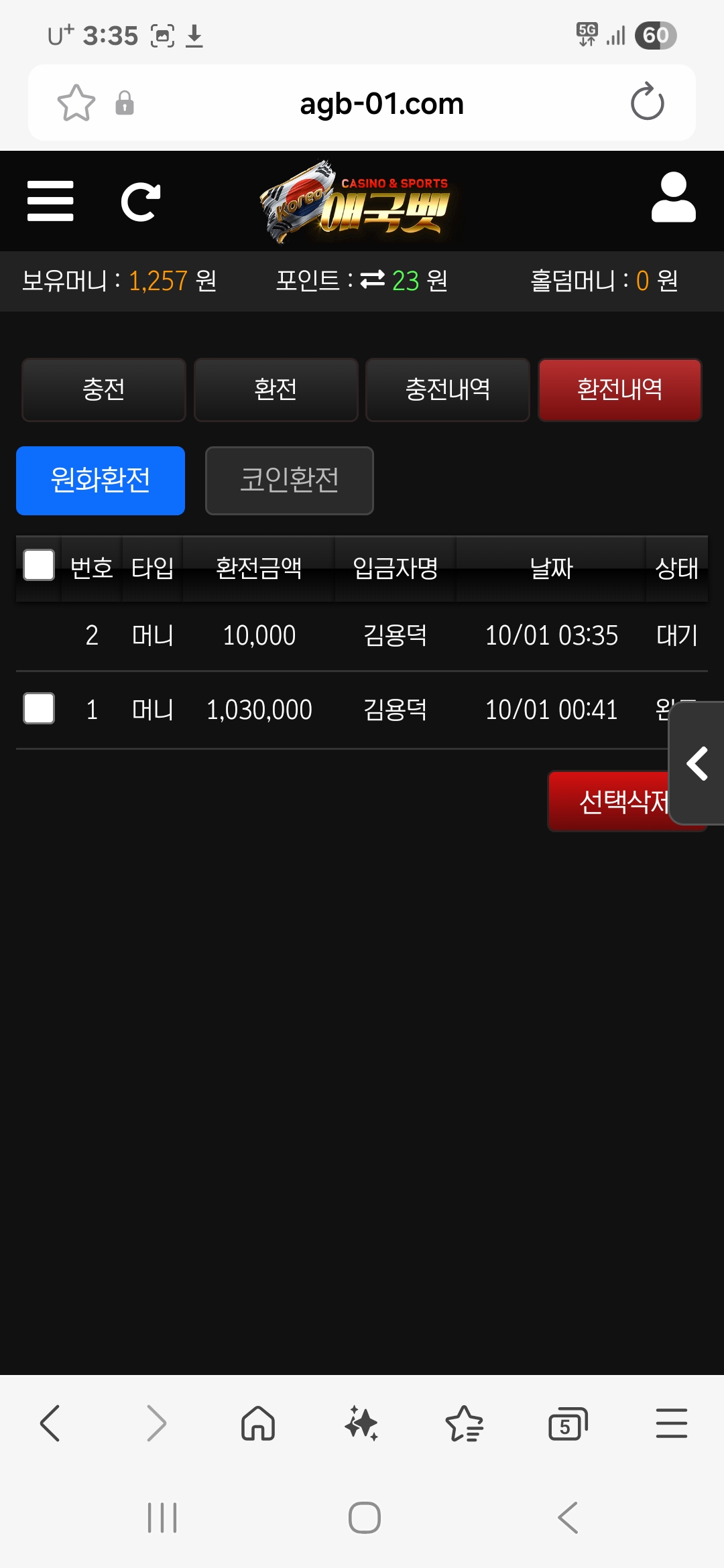Open the browser tabs switcher
724x1568 pixels.
point(567,1424)
